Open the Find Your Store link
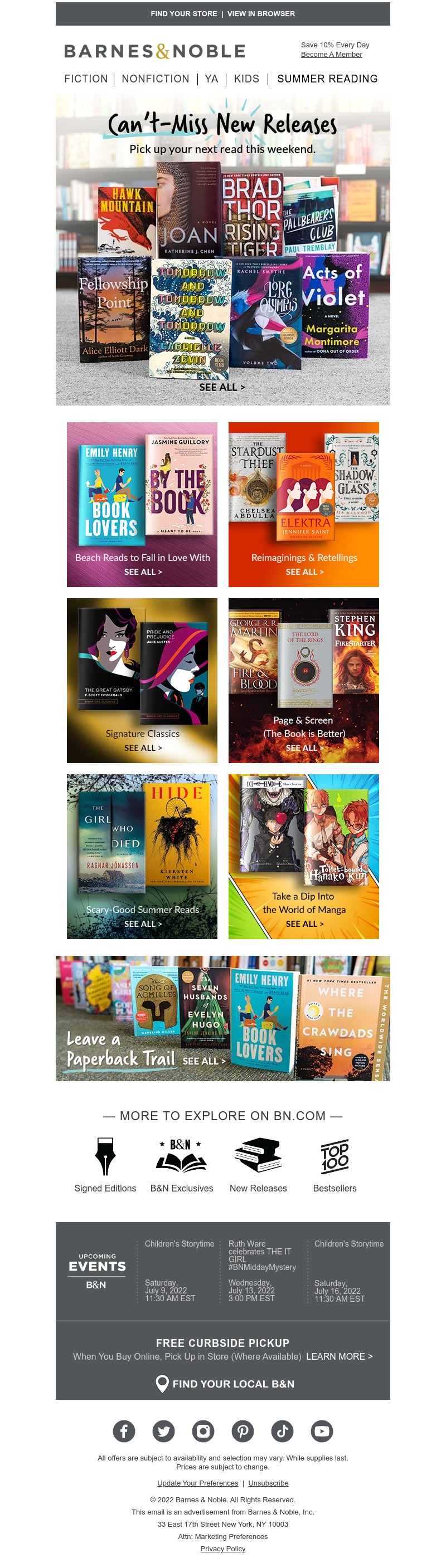The image size is (446, 1568). [x=183, y=13]
